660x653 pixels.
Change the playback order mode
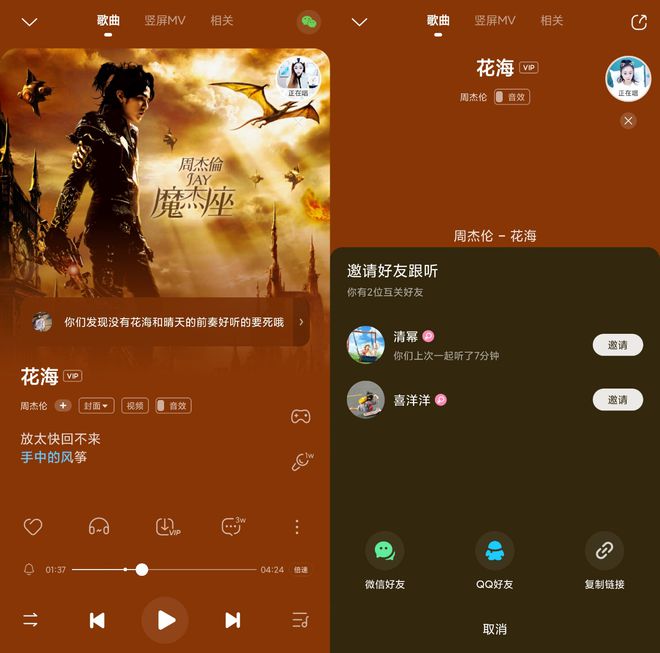pos(30,620)
